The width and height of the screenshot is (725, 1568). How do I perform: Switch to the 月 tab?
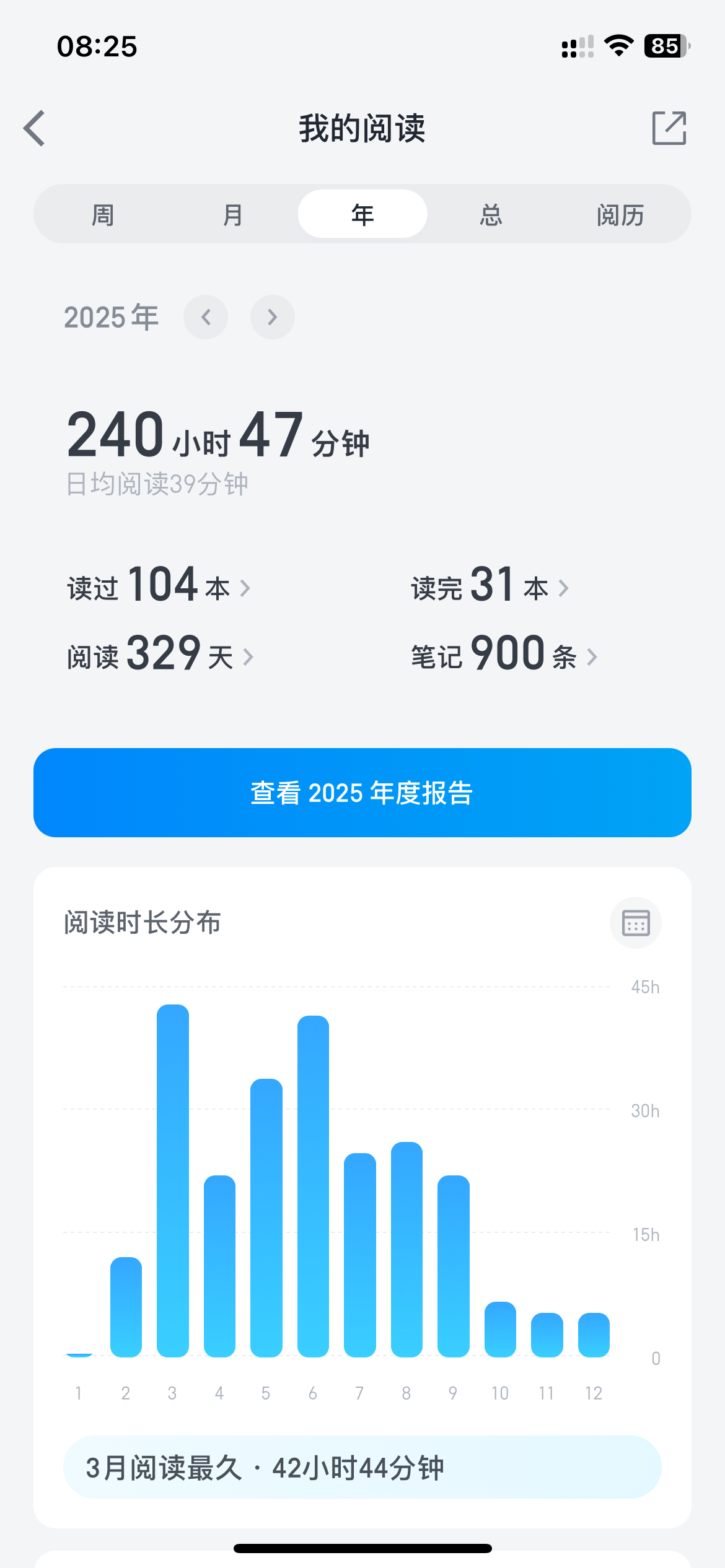[232, 214]
